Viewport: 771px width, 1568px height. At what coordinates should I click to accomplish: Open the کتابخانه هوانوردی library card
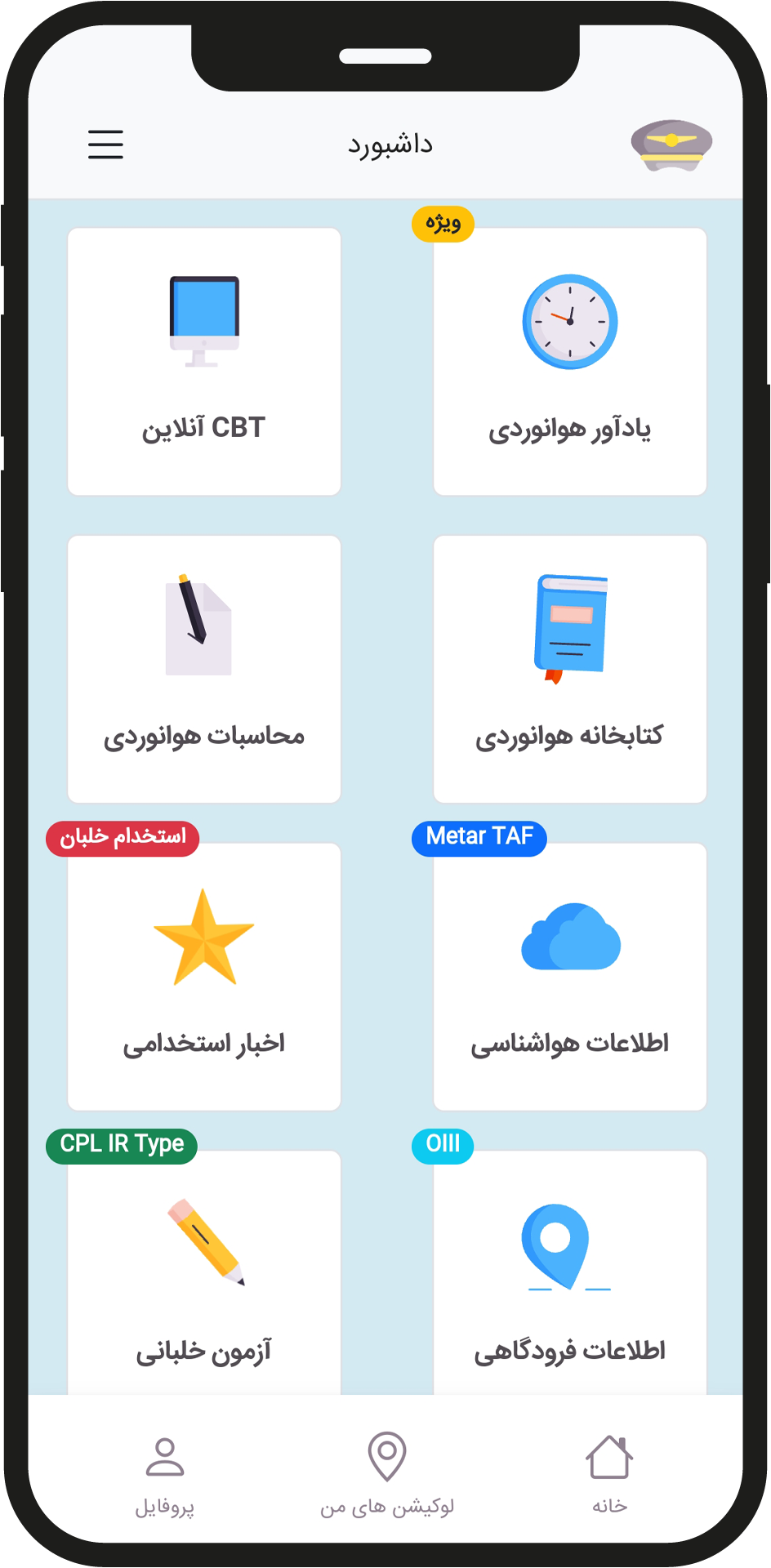(570, 669)
